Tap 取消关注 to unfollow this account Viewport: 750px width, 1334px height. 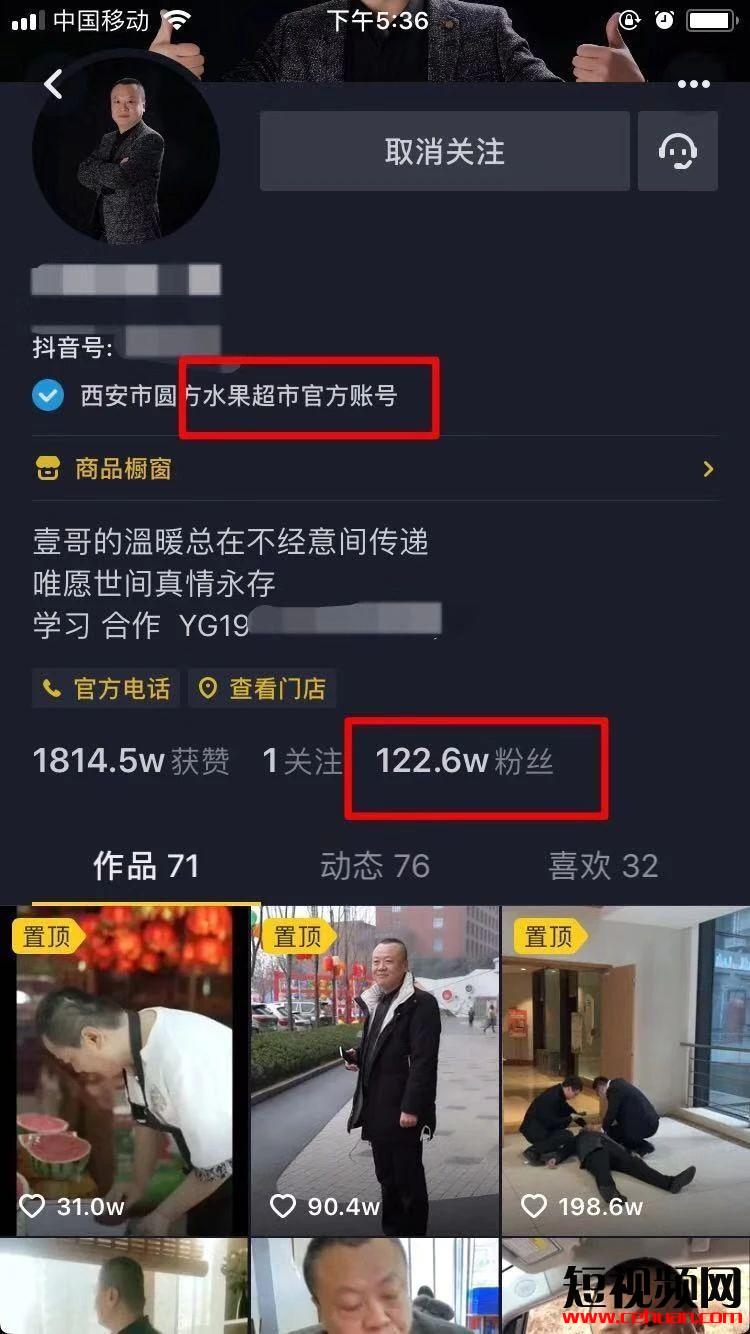(x=445, y=151)
